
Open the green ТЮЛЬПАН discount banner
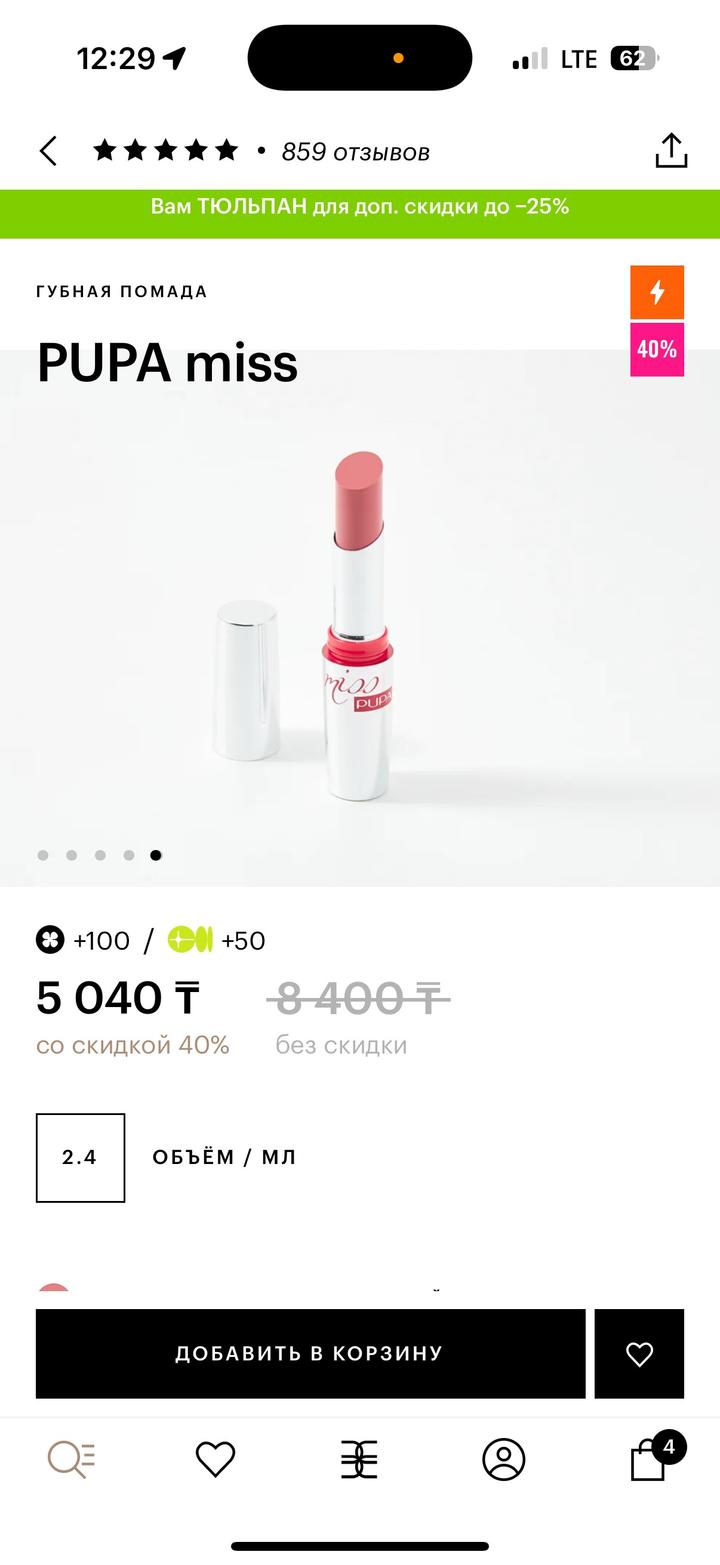360,207
